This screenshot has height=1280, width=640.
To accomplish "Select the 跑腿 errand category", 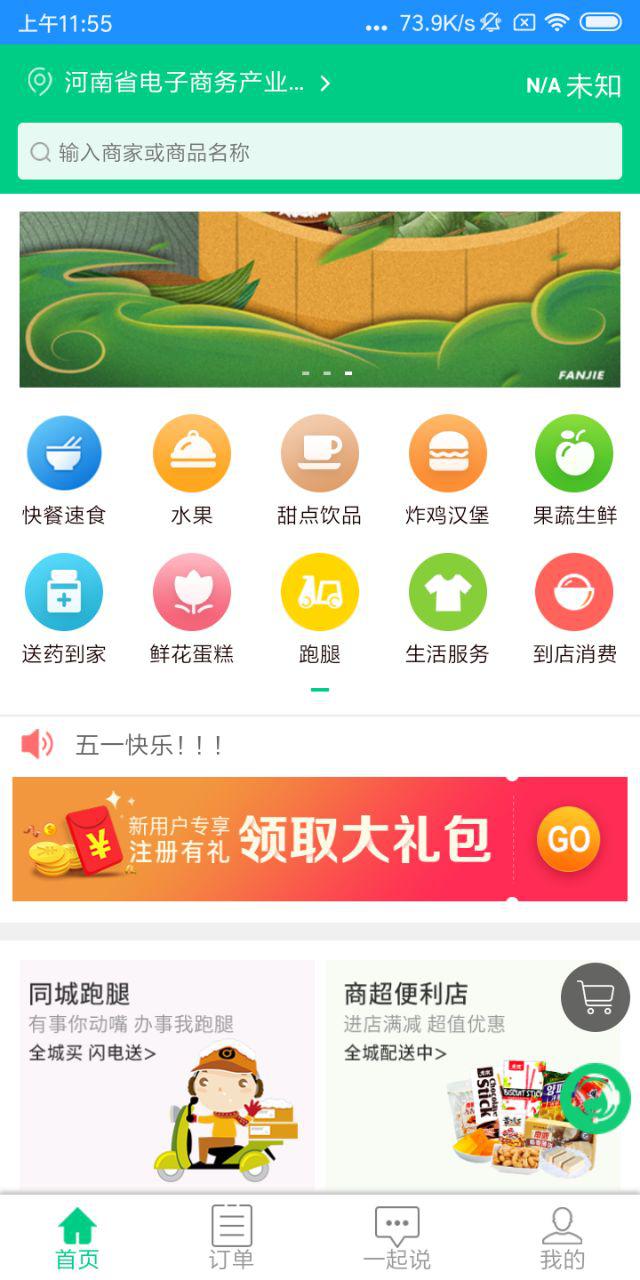I will [x=319, y=608].
